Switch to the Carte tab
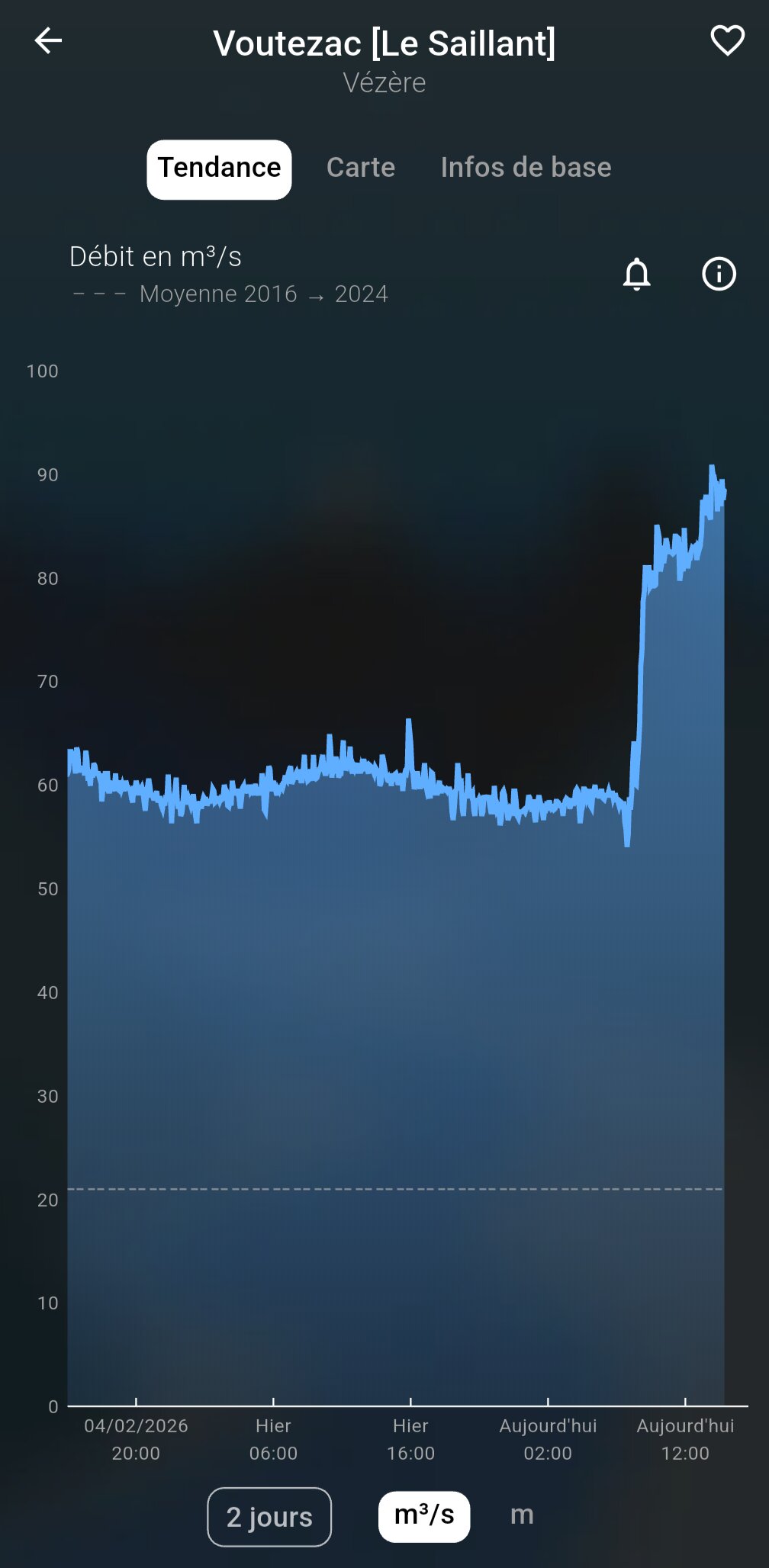The height and width of the screenshot is (1568, 769). point(361,168)
